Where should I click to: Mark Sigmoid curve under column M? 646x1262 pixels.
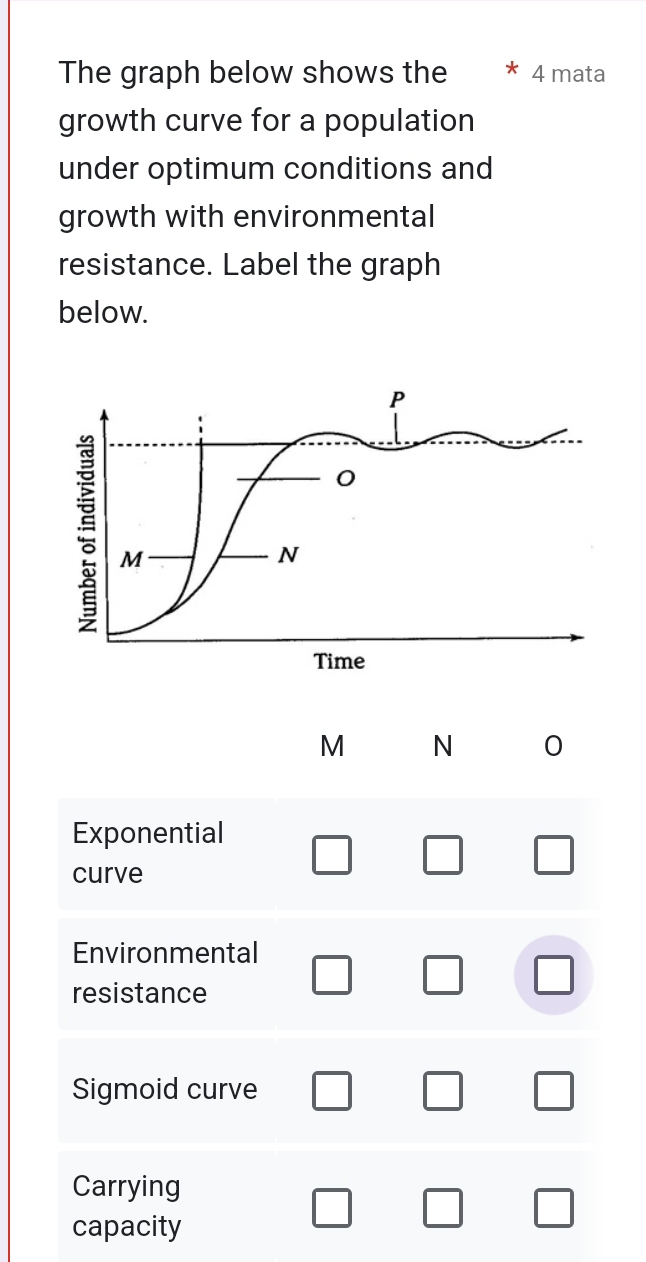(332, 1091)
